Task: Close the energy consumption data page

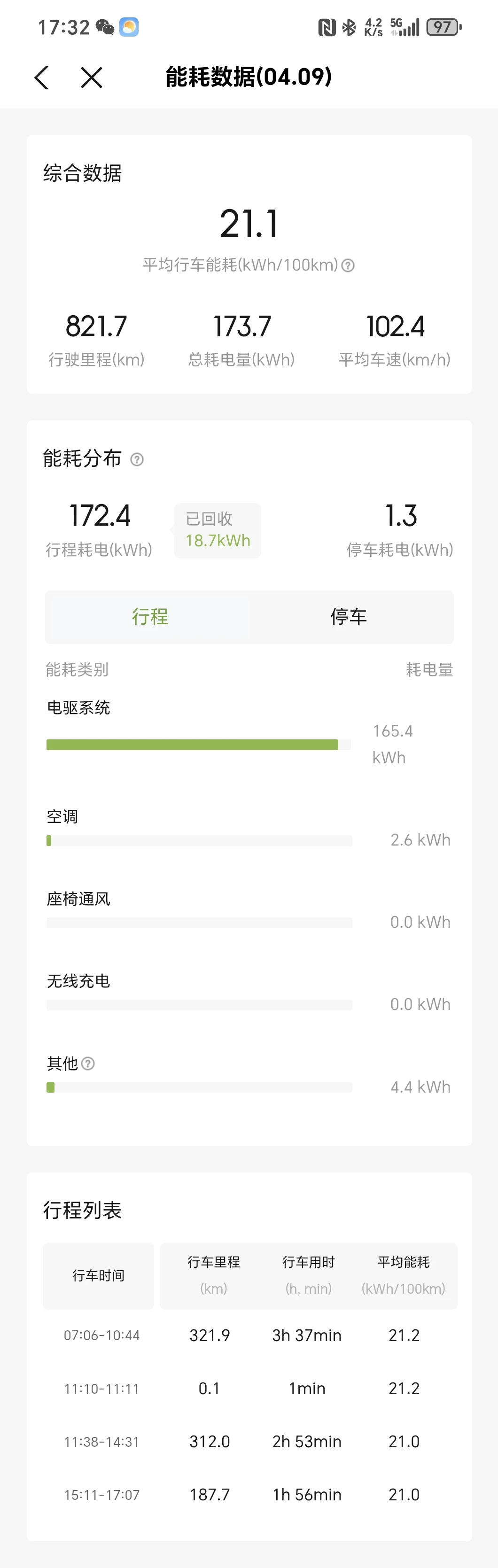Action: (x=91, y=78)
